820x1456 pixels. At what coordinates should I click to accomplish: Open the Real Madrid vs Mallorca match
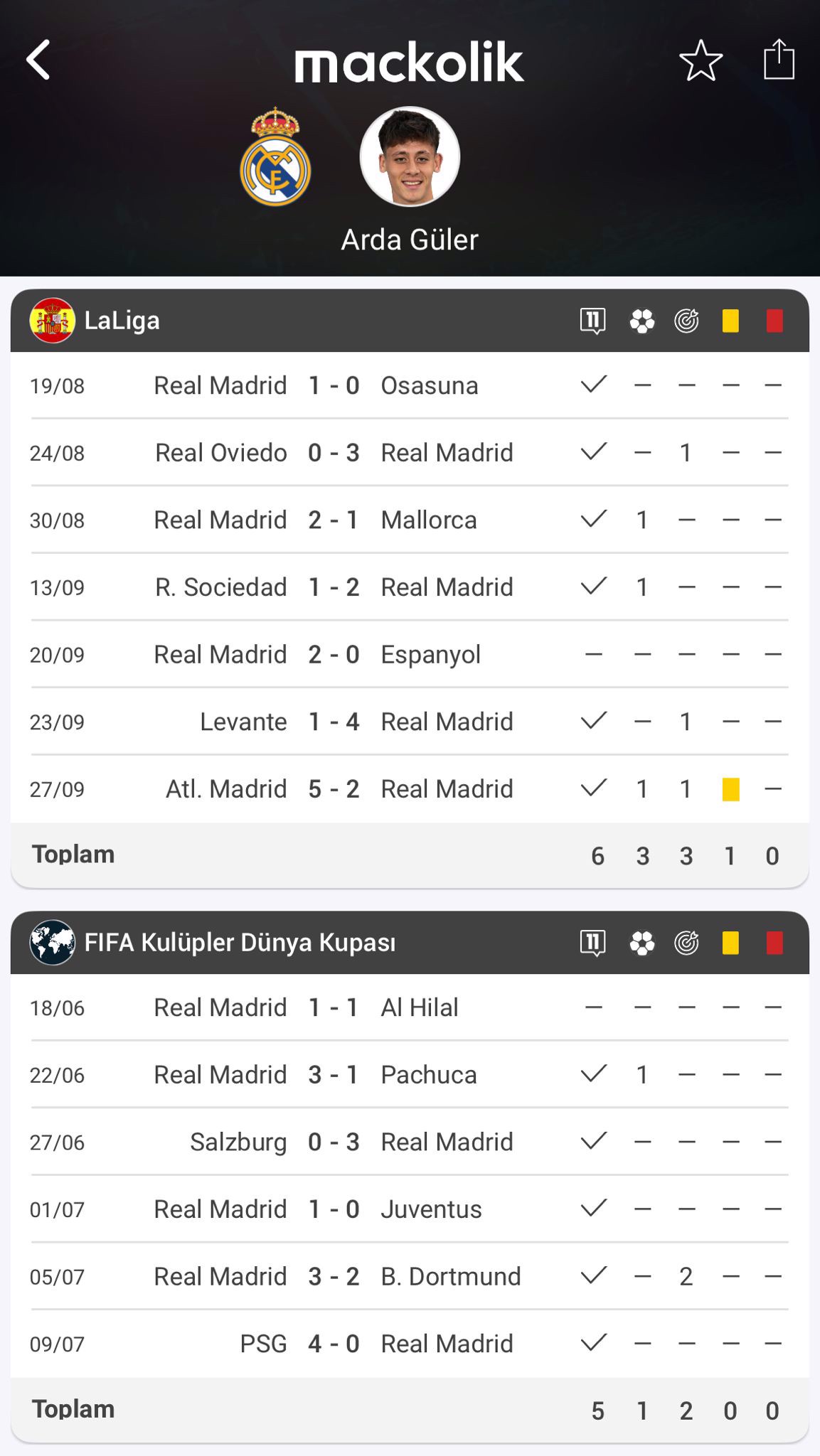tap(333, 520)
